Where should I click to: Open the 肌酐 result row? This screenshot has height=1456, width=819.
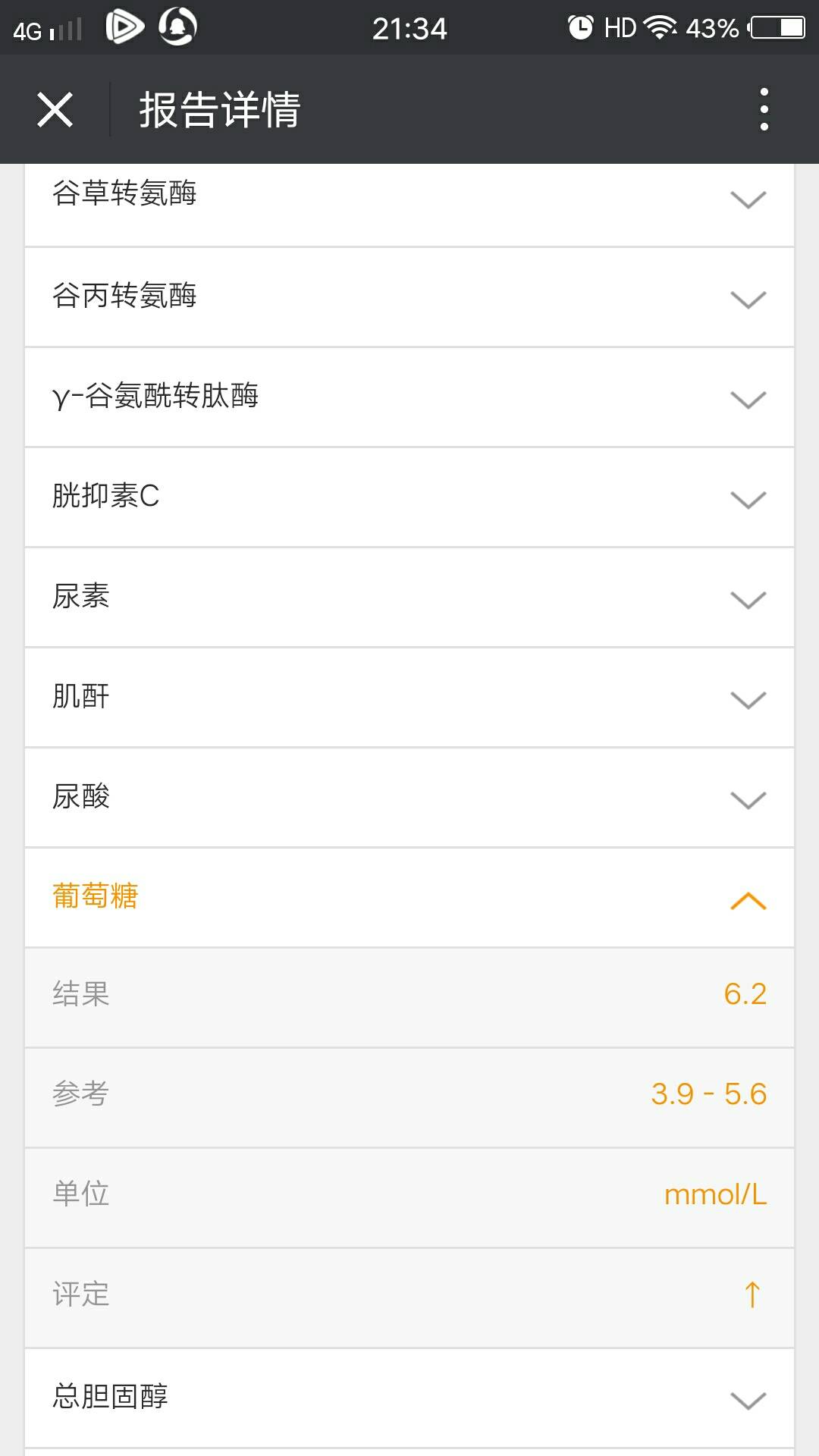[409, 698]
